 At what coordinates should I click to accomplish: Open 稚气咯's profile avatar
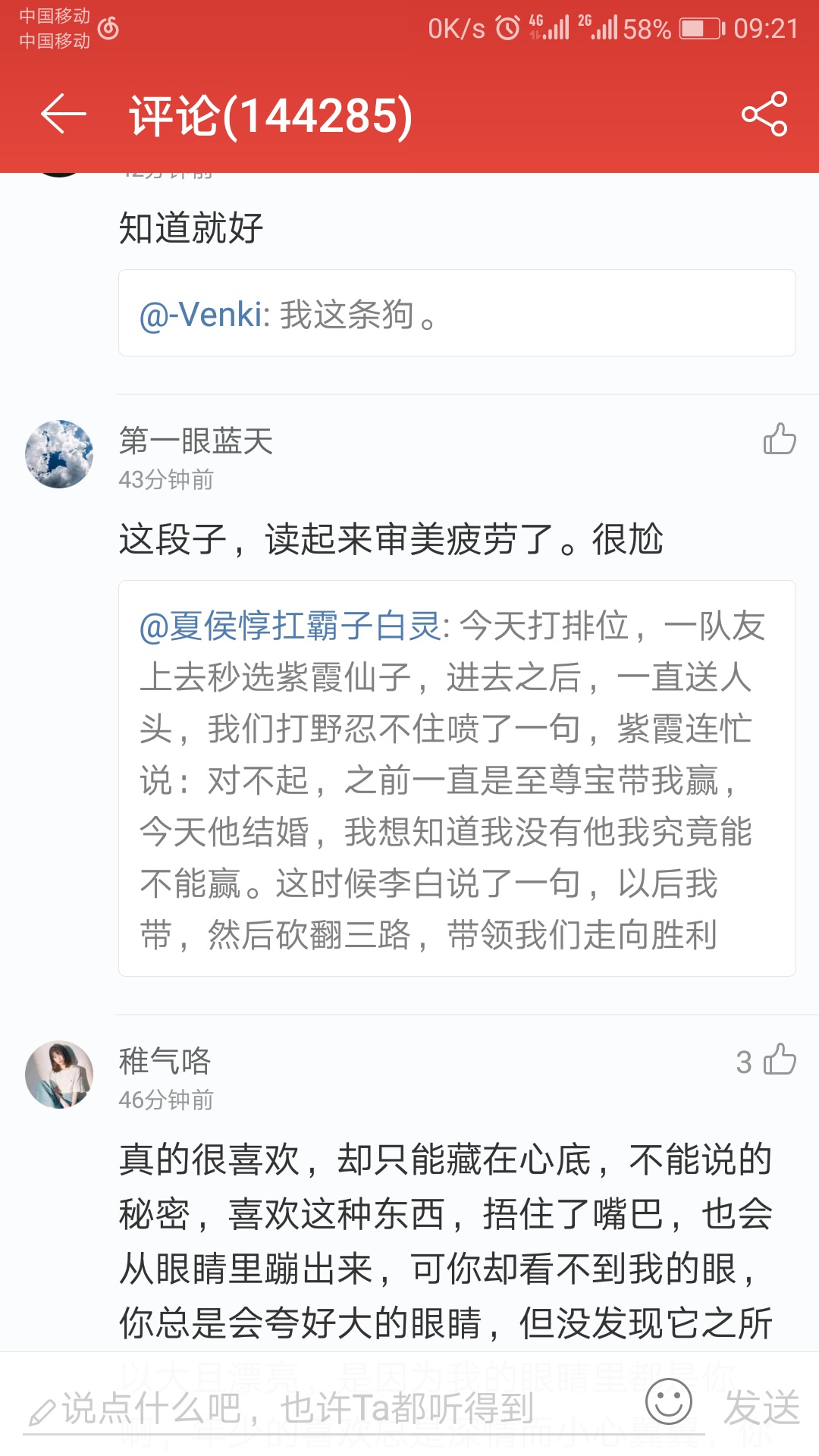pyautogui.click(x=59, y=1075)
